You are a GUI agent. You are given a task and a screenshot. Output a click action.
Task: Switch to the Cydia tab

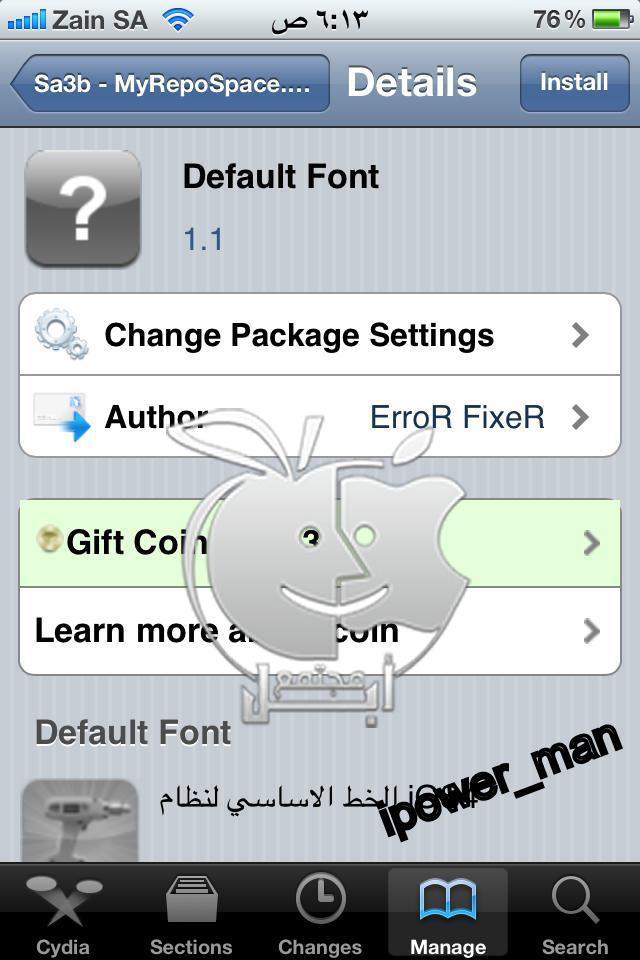click(63, 913)
